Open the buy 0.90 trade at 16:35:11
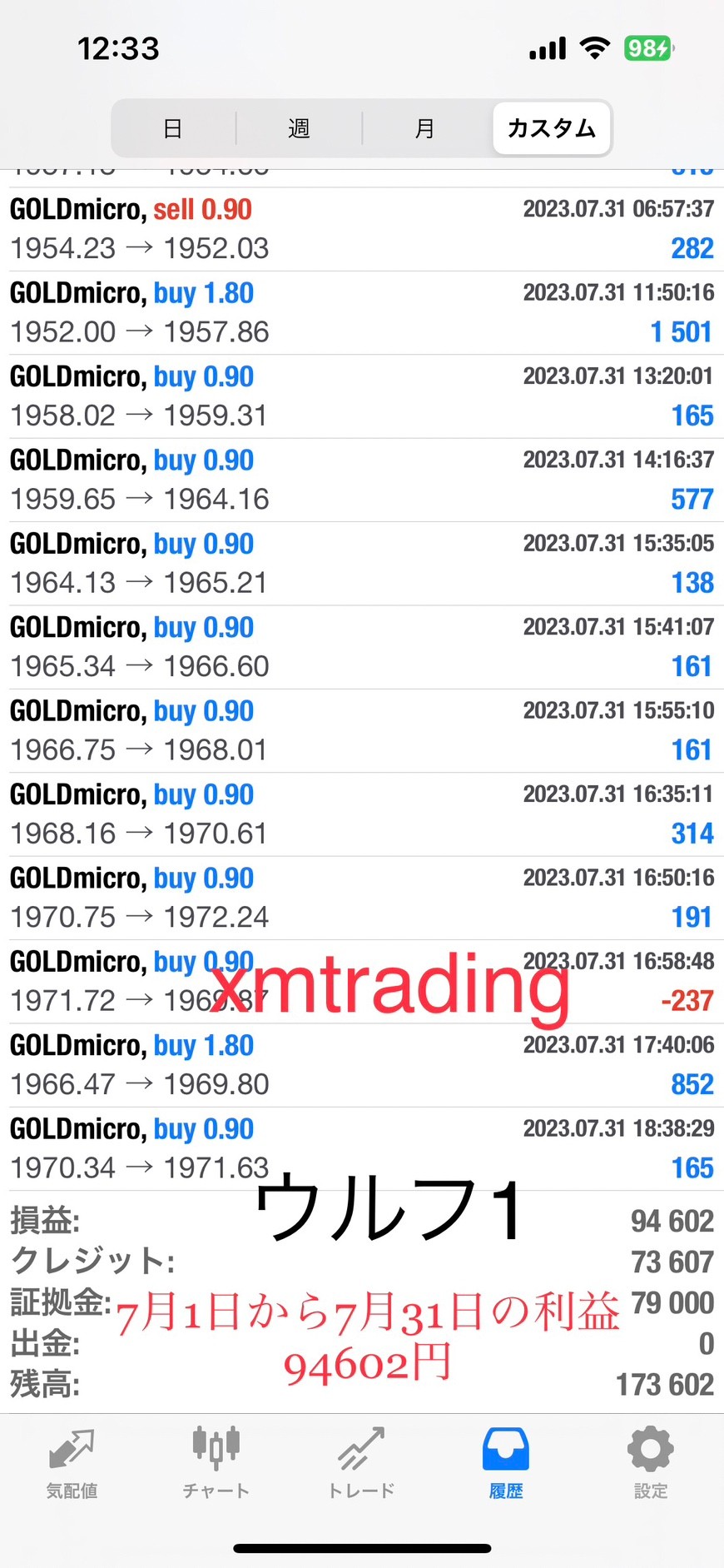Screen dimensions: 724x1568 coord(362,814)
